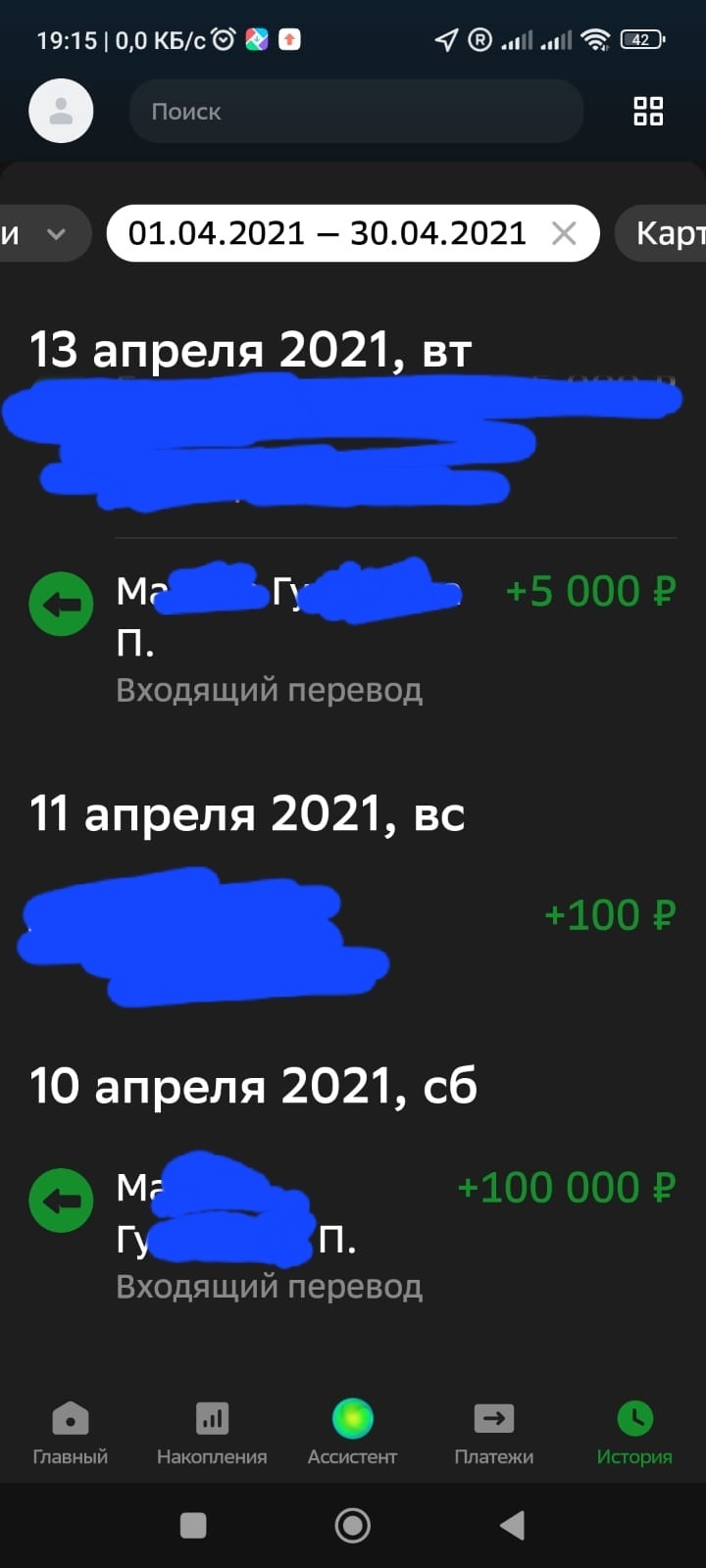This screenshot has height=1568, width=706.
Task: Open the Ассистент tab
Action: [353, 1432]
